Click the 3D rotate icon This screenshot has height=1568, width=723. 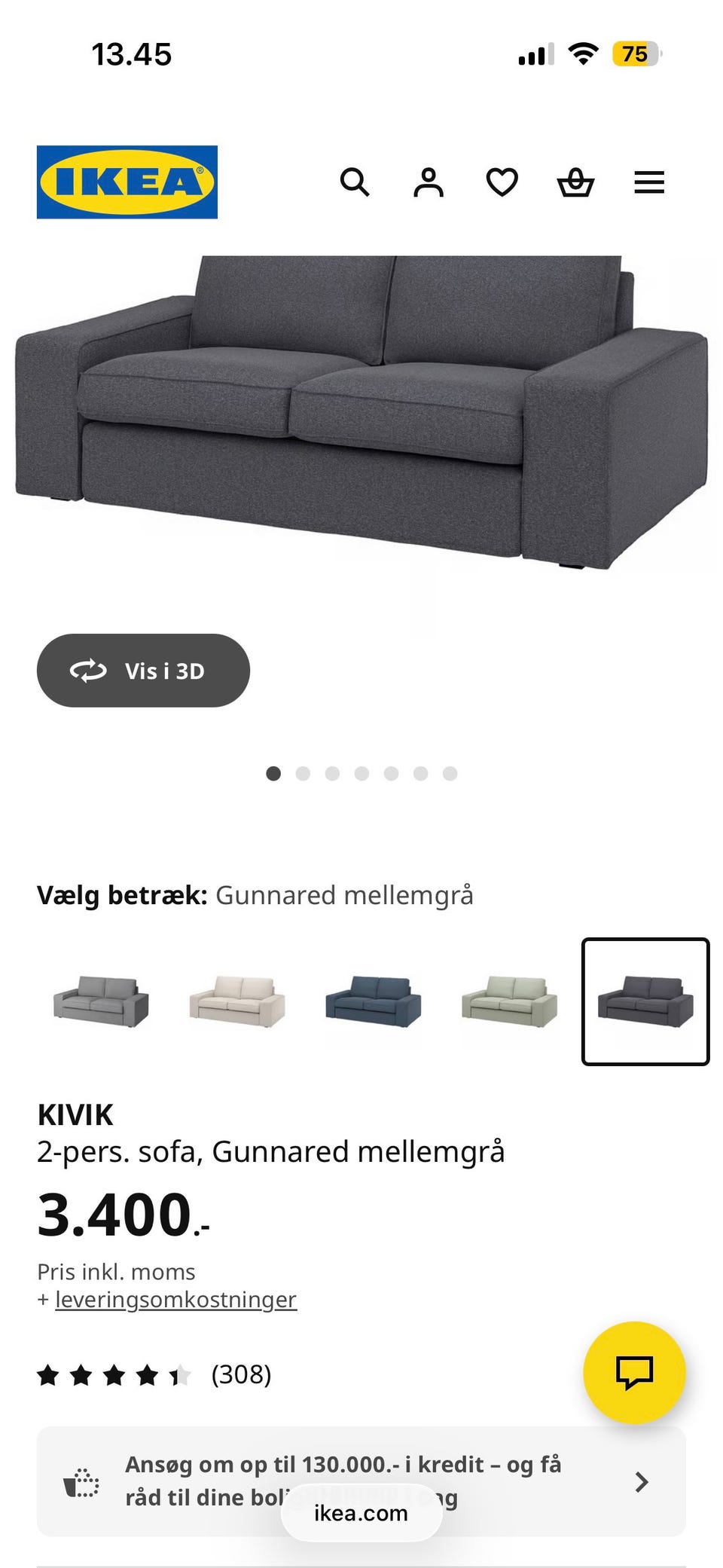tap(90, 670)
